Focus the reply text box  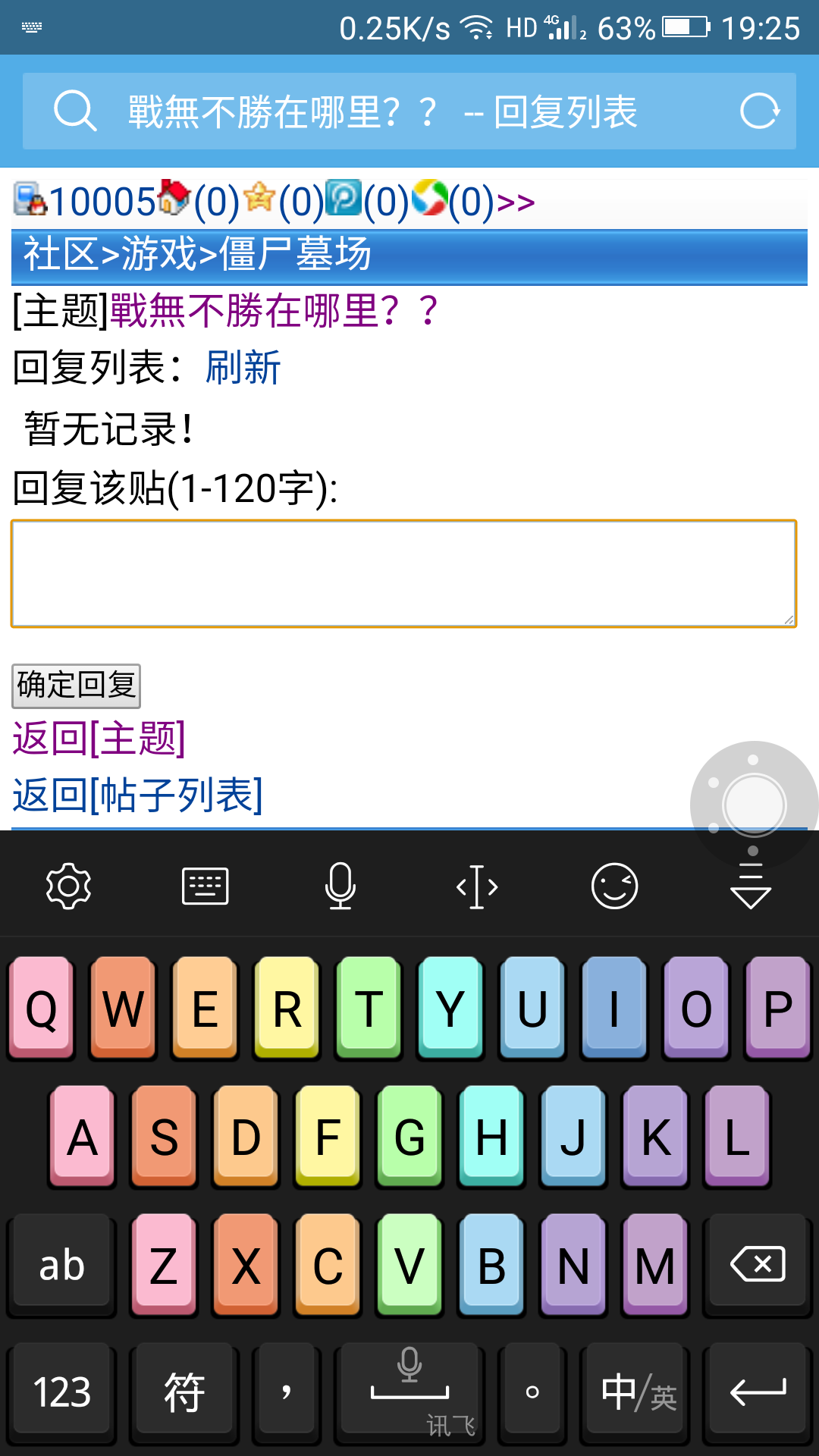[403, 573]
